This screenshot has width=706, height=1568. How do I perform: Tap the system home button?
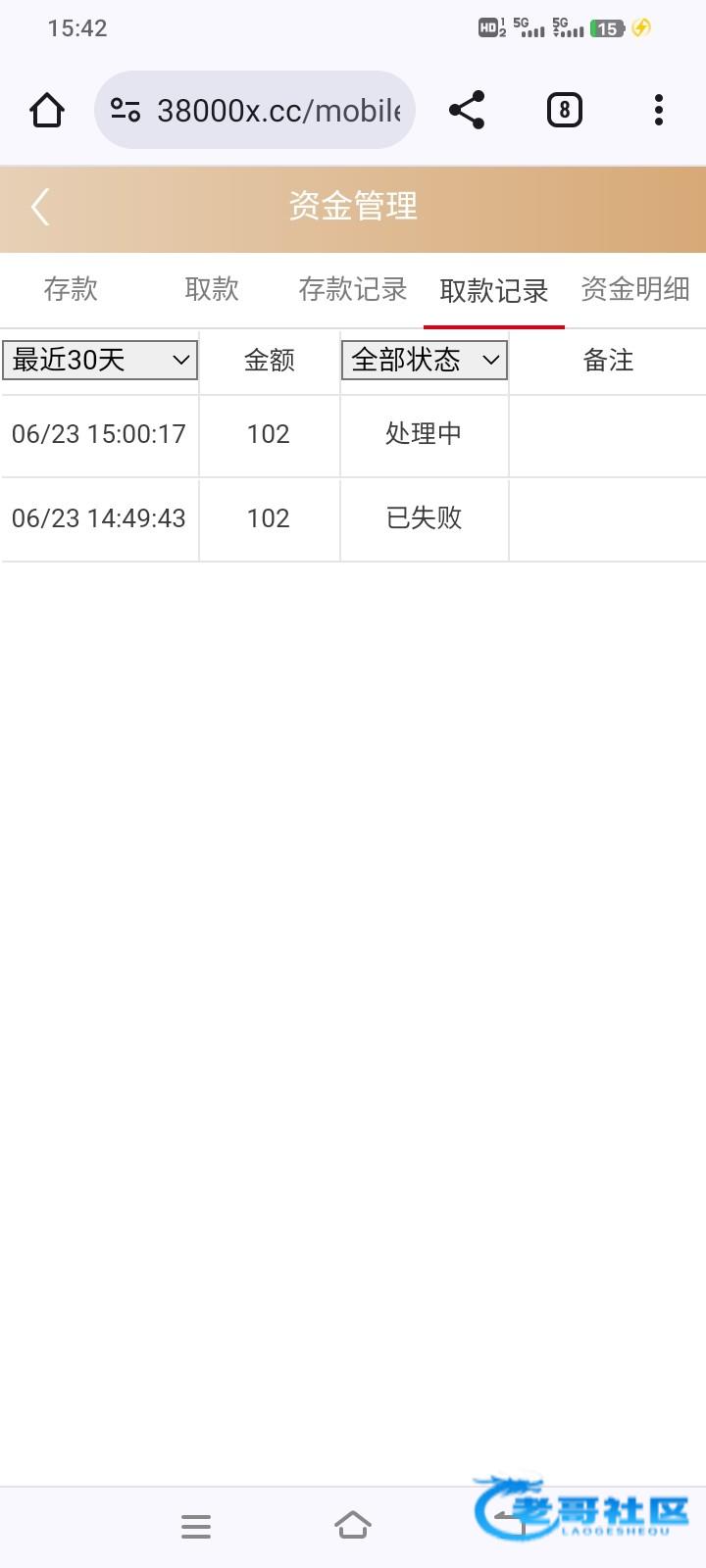353,1526
